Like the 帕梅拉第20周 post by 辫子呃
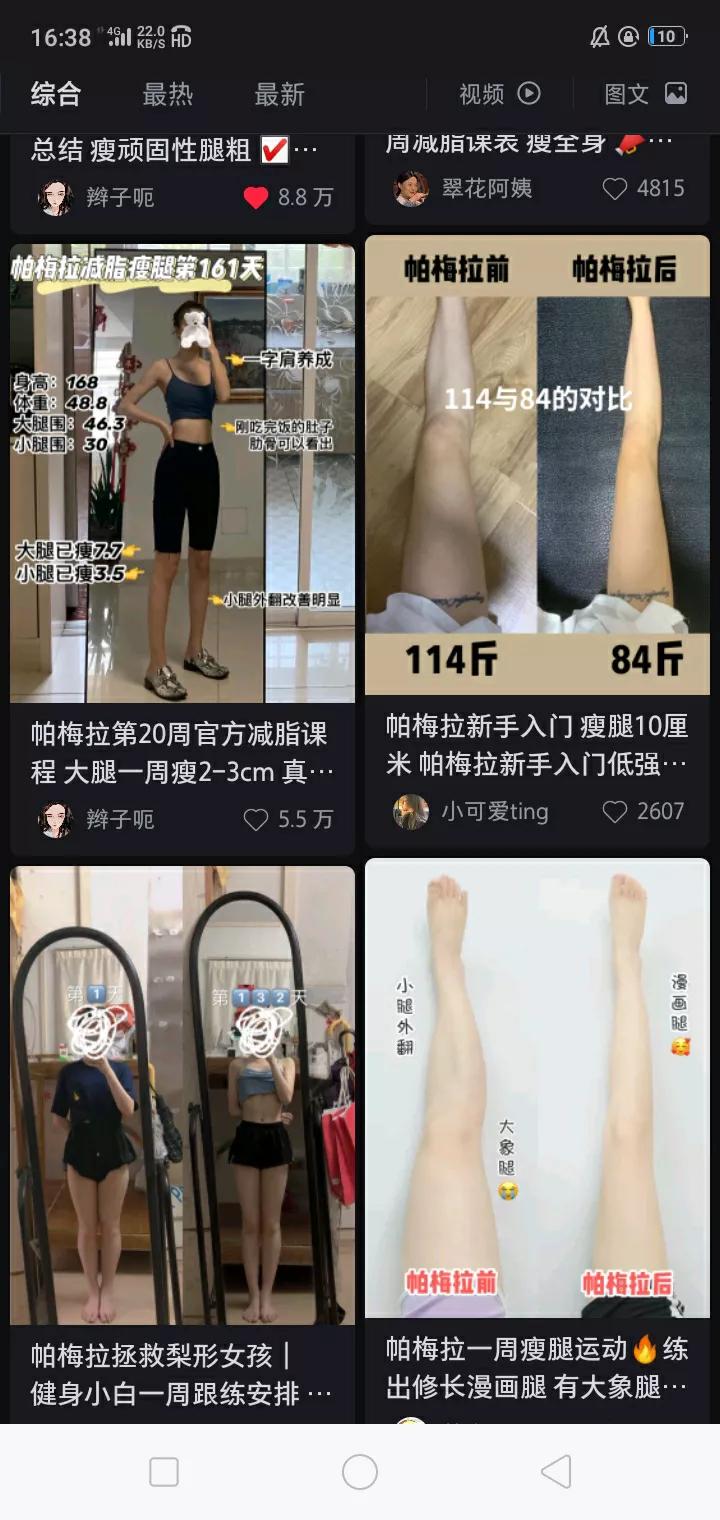This screenshot has width=720, height=1520. (256, 820)
